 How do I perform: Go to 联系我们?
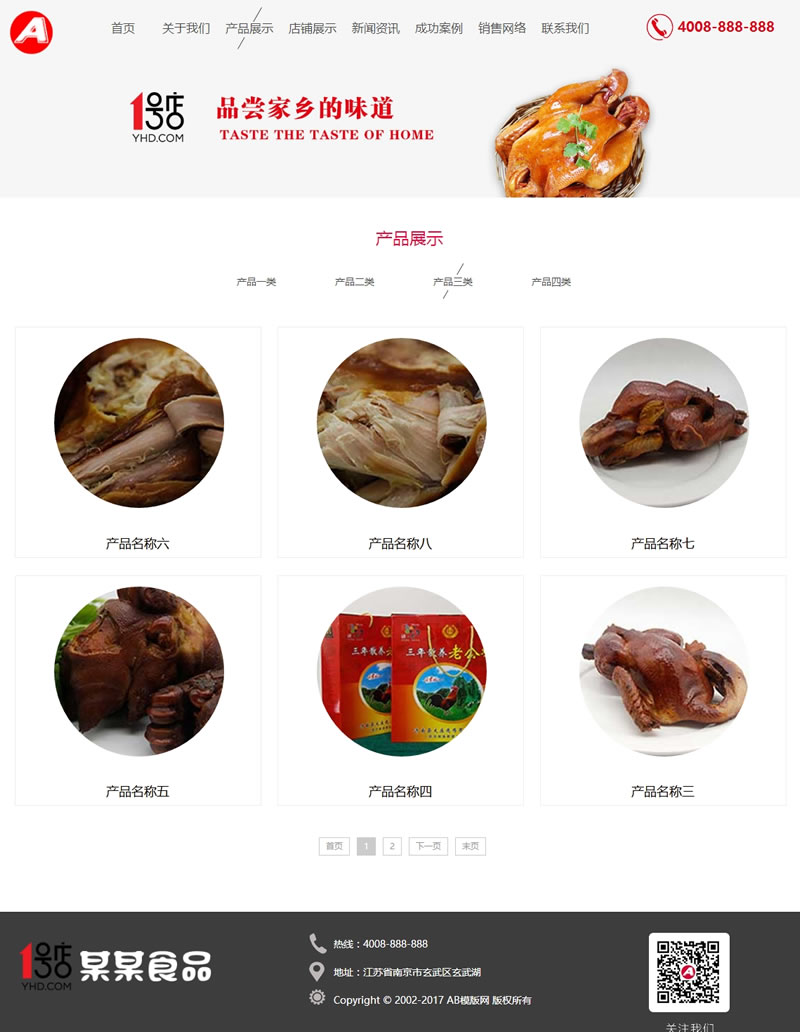[x=565, y=28]
